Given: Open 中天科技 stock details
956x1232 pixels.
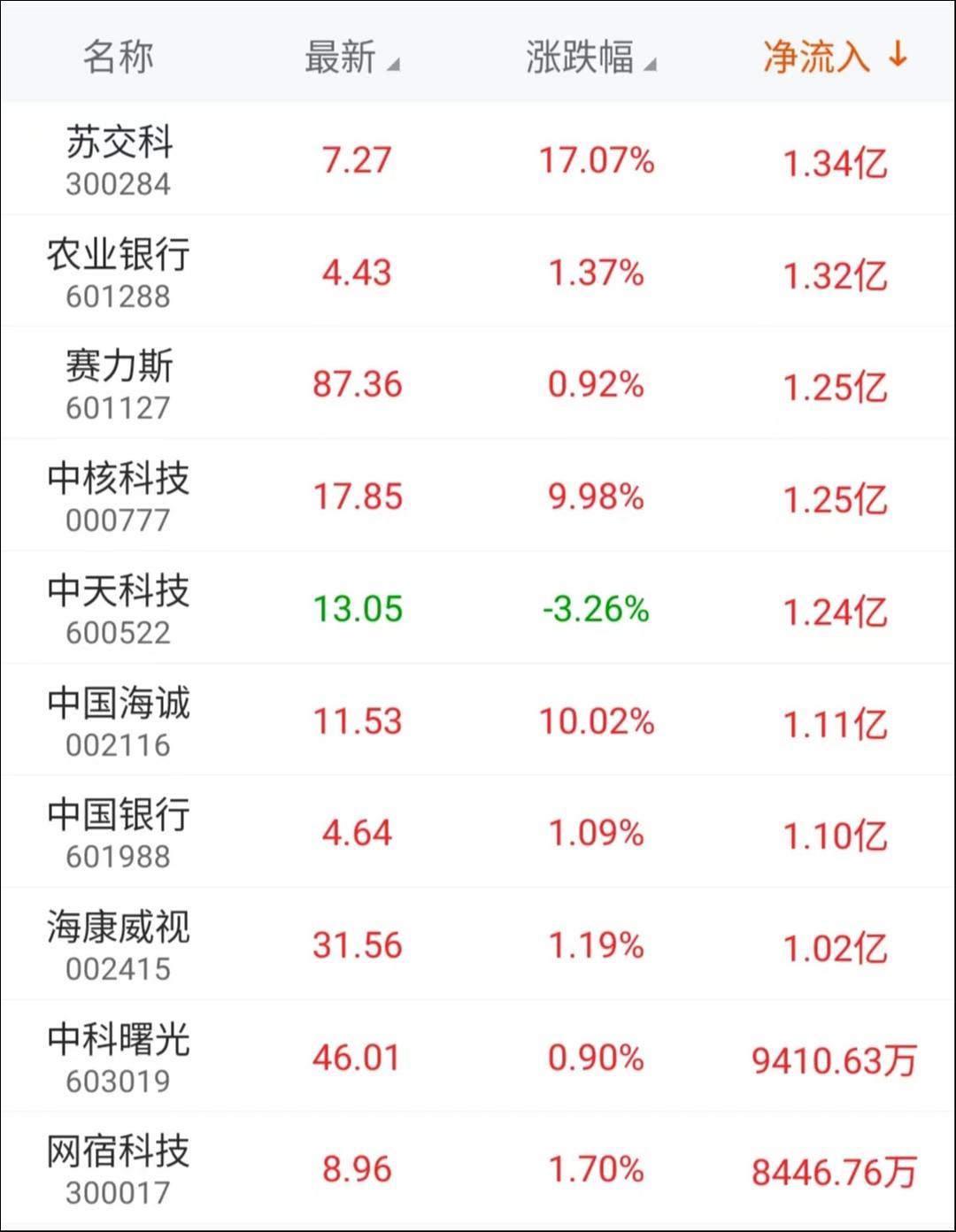Looking at the screenshot, I should click(119, 609).
